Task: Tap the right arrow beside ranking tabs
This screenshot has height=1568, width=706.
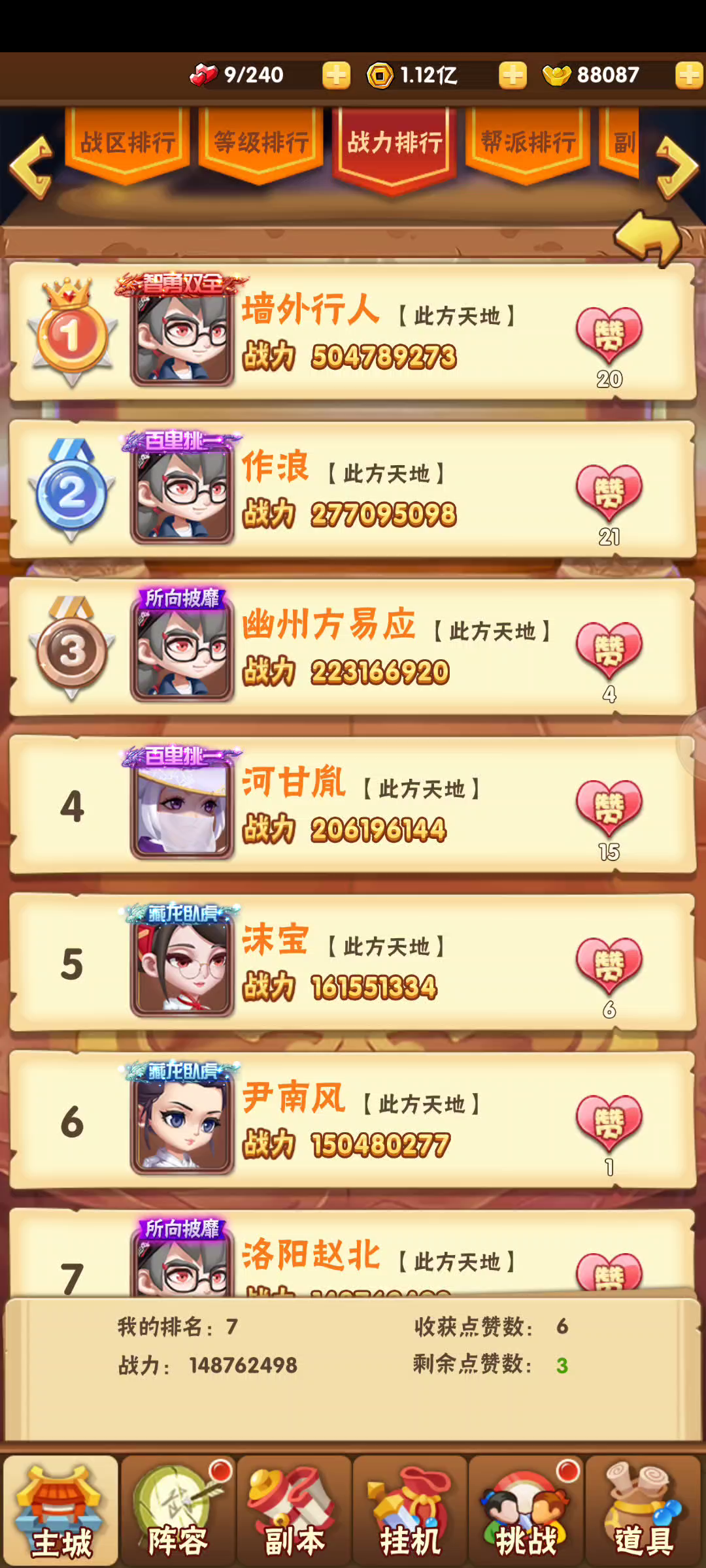Action: point(677,168)
